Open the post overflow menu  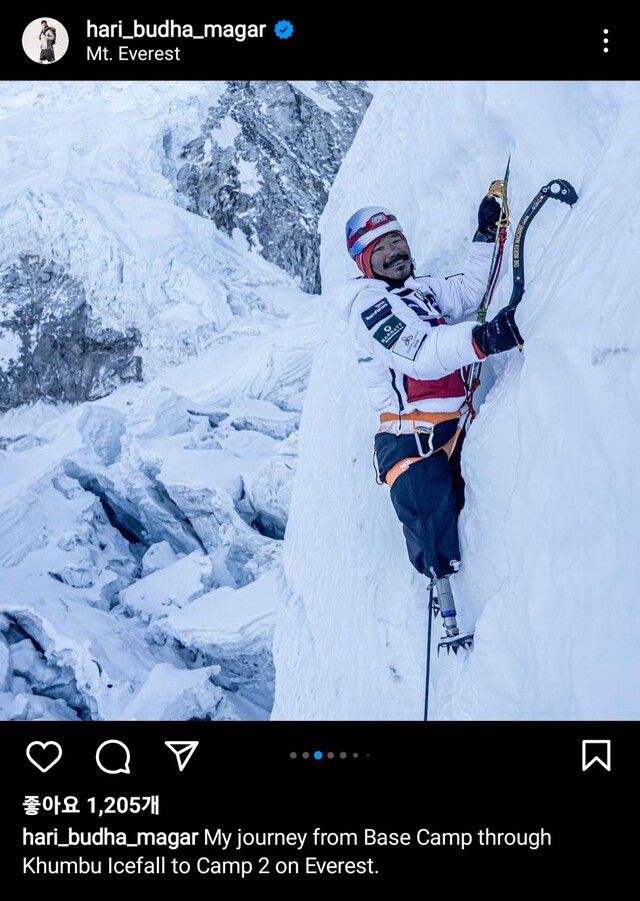[x=605, y=41]
